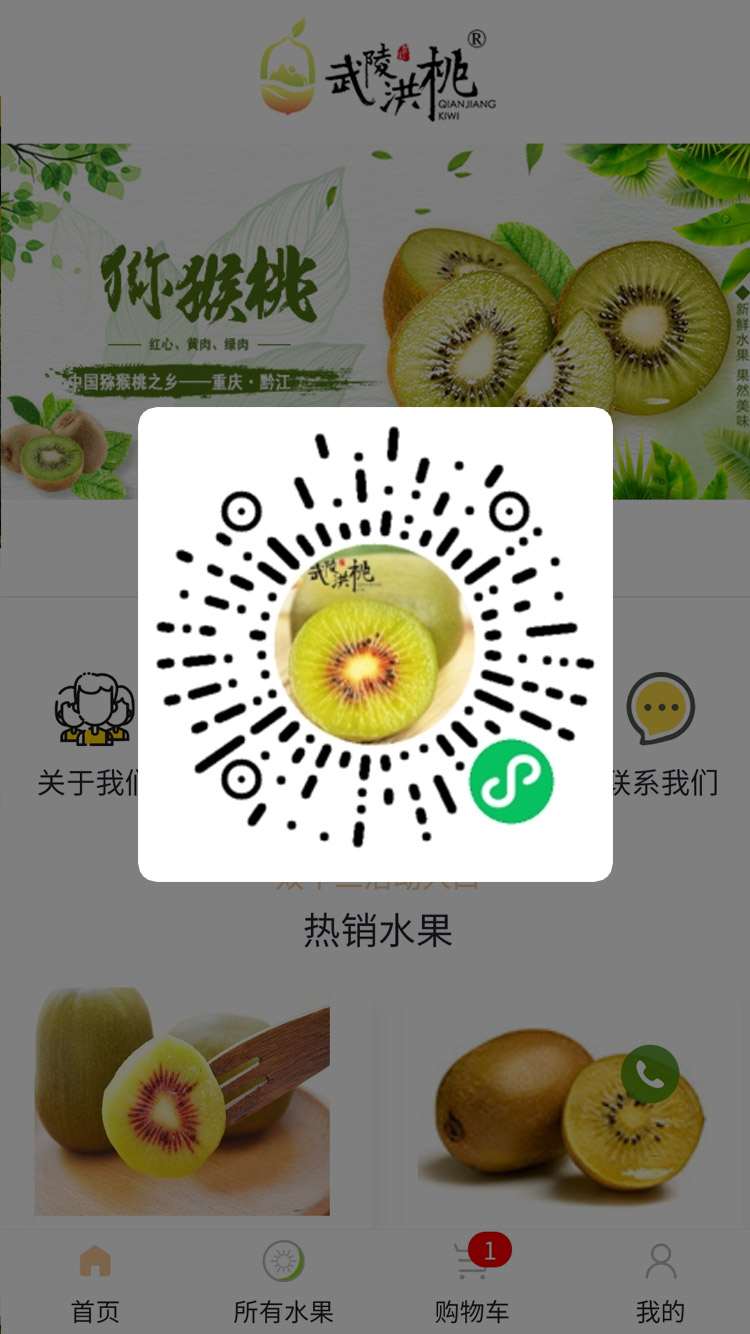Viewport: 750px width, 1334px height.
Task: Go to the 购物车 shopping cart tab
Action: point(472,1283)
